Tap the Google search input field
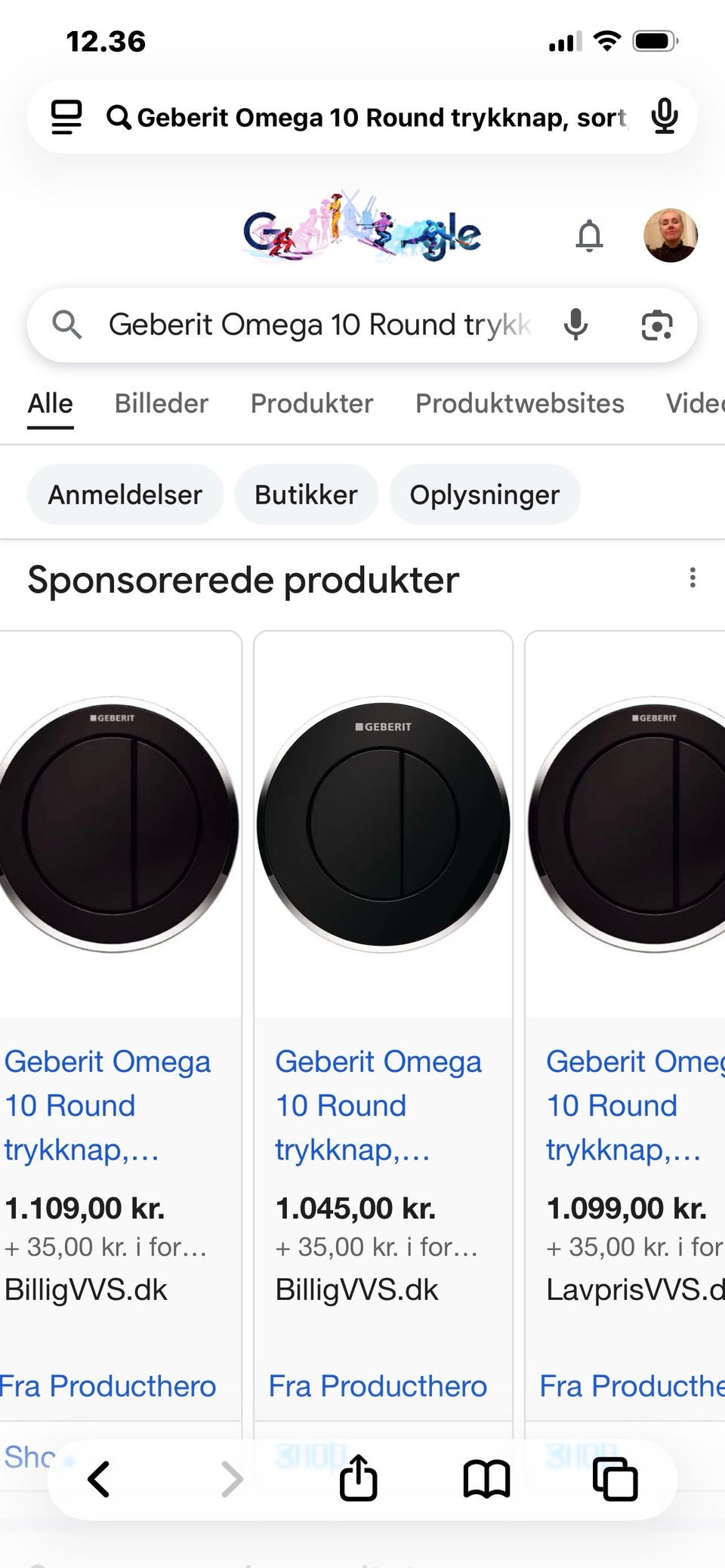 click(x=317, y=325)
